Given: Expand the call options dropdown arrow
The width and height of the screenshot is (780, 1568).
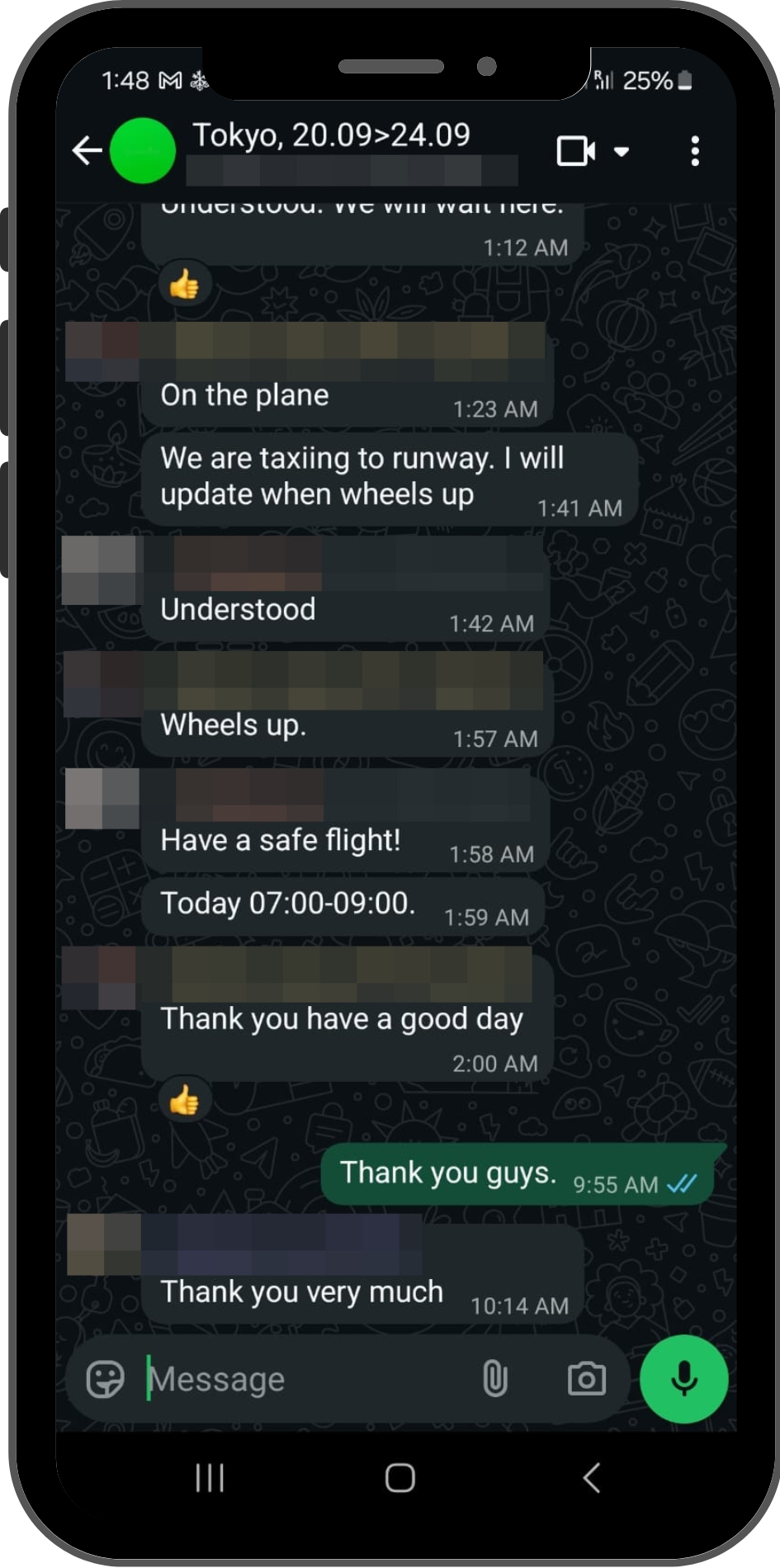Looking at the screenshot, I should (x=622, y=151).
